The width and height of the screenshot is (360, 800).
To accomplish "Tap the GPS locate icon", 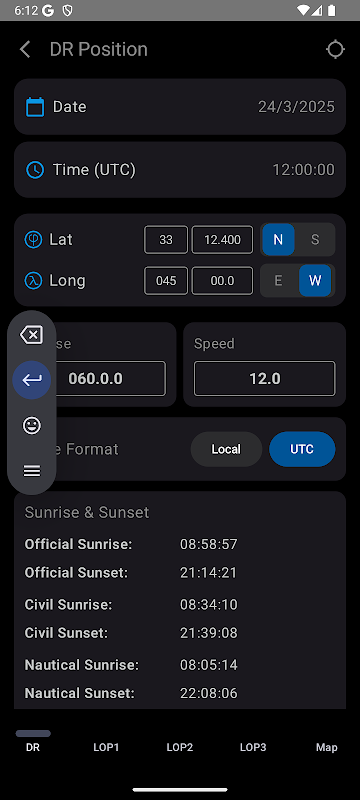I will (335, 49).
